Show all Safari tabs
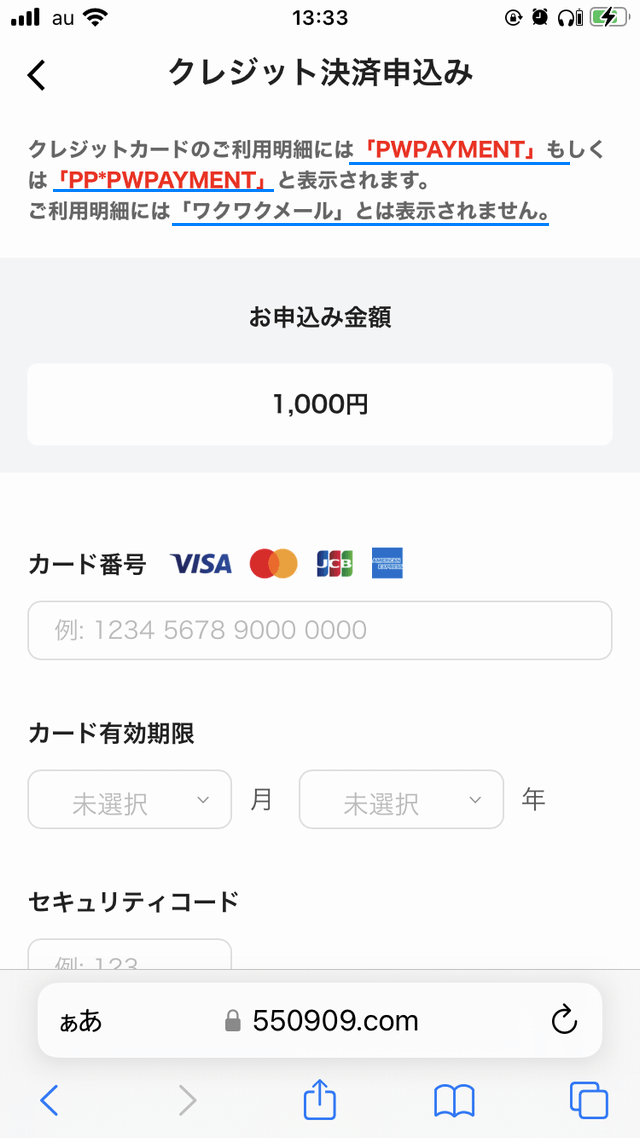 pyautogui.click(x=588, y=1101)
